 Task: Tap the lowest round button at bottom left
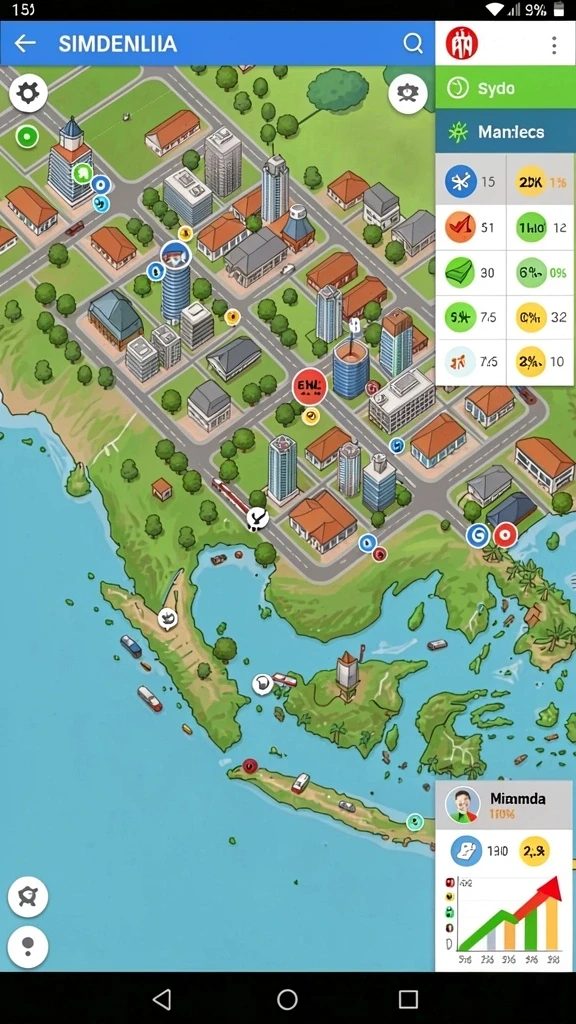click(28, 946)
